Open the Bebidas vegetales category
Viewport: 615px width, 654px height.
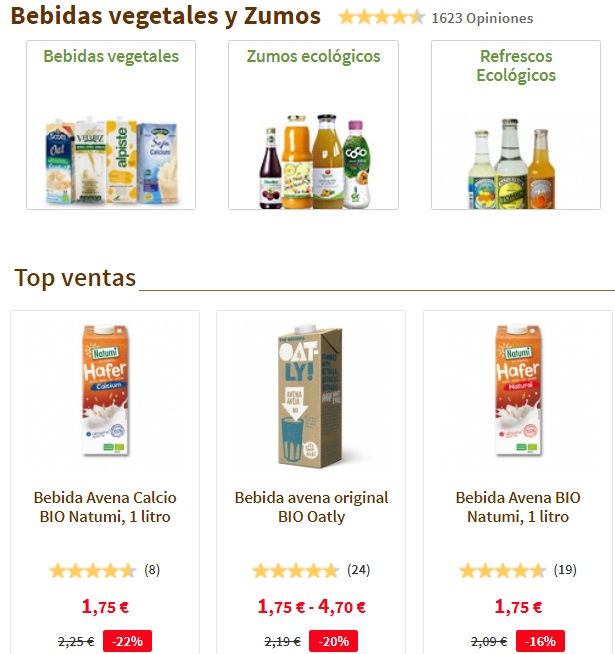[x=111, y=57]
